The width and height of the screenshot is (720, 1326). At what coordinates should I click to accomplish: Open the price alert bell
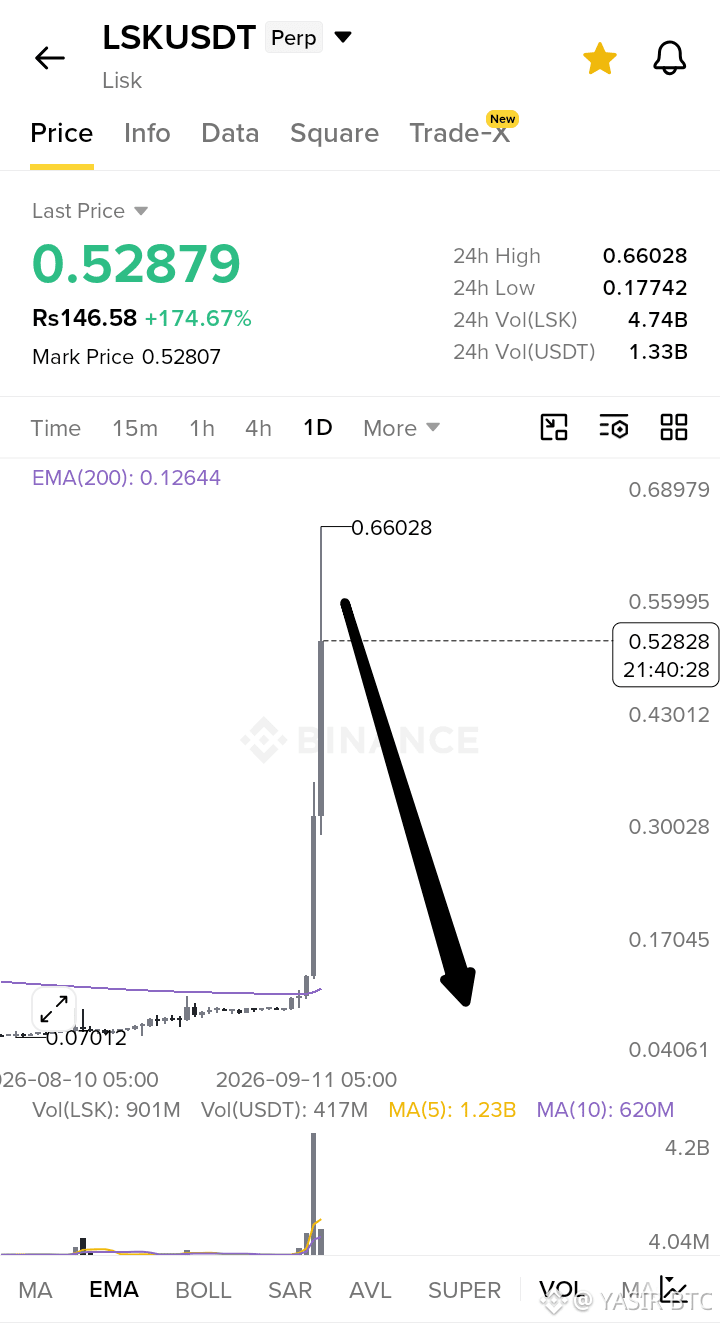point(670,58)
